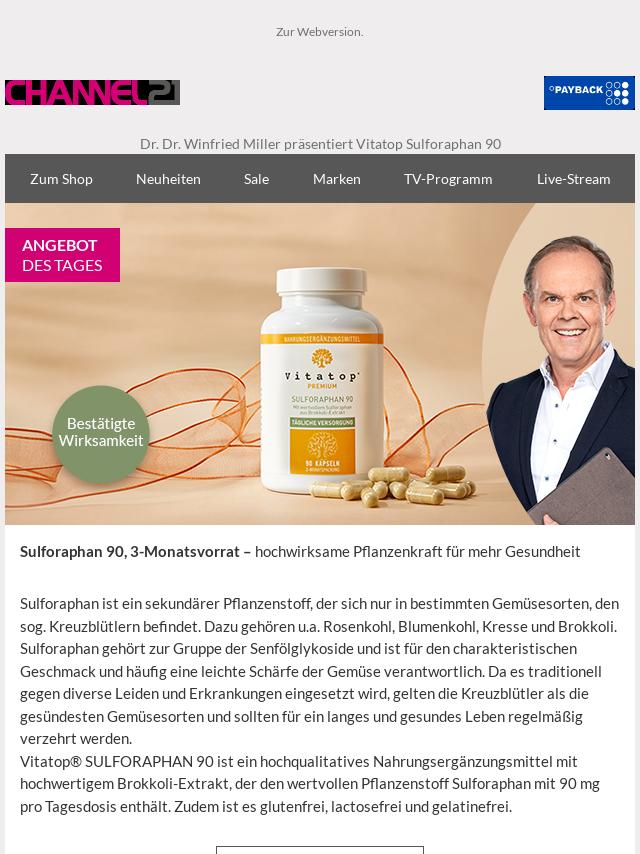Image resolution: width=640 pixels, height=854 pixels.
Task: Open the Zum Shop menu item
Action: (61, 179)
